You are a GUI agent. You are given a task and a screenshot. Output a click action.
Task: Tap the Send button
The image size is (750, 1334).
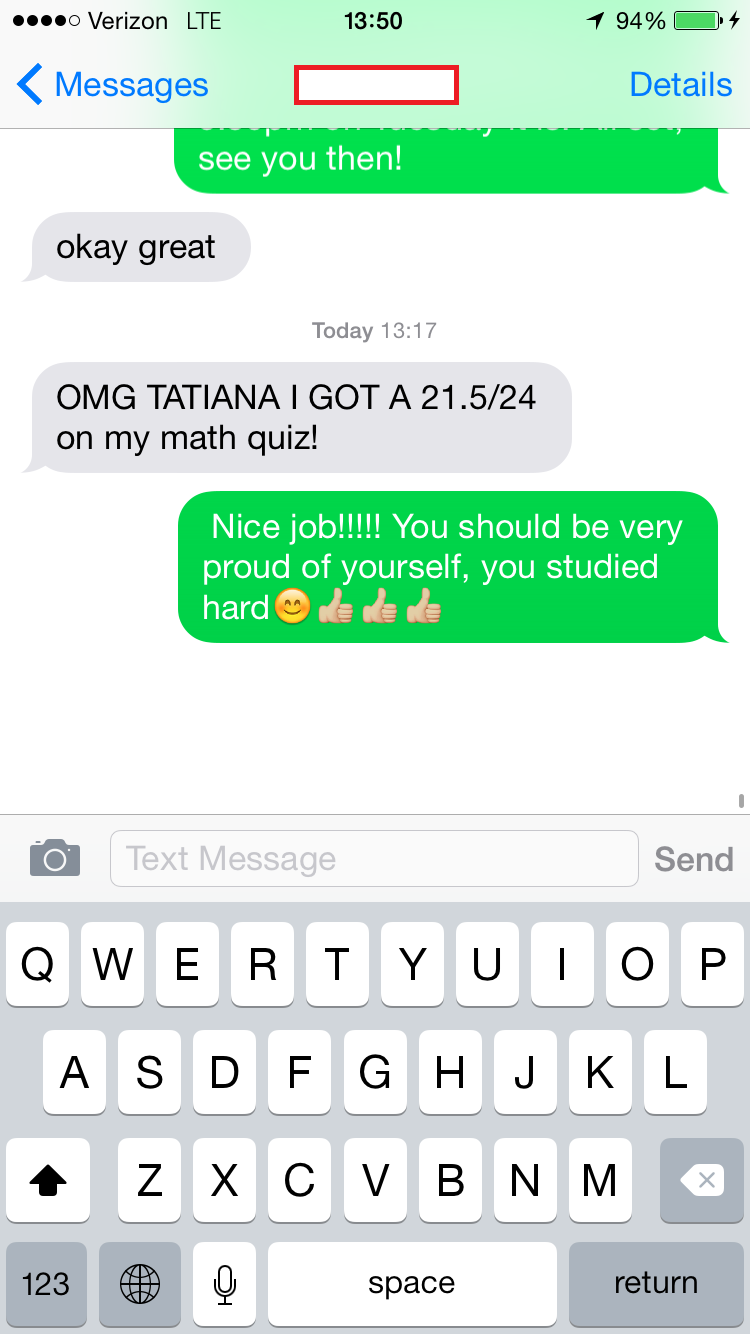693,859
